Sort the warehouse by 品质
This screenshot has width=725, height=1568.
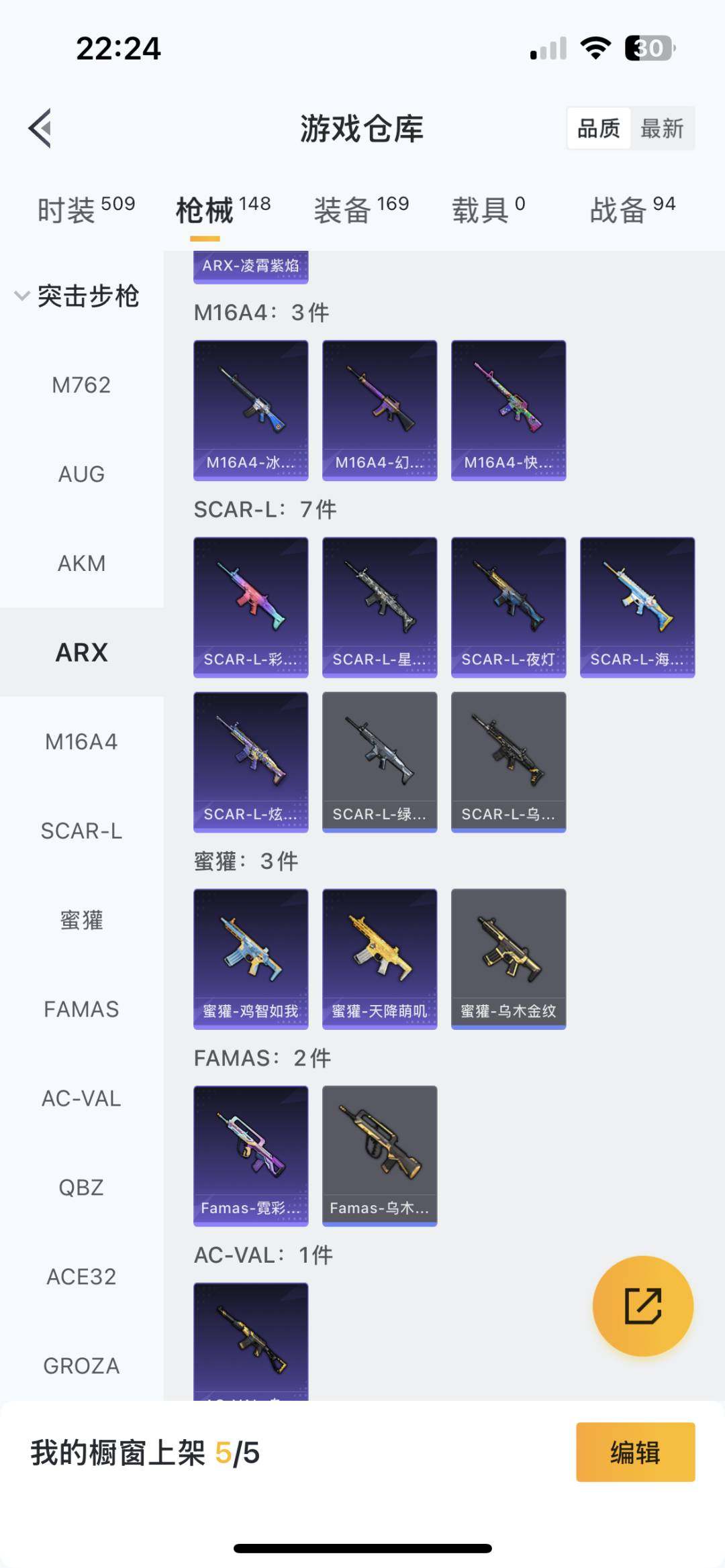point(599,128)
